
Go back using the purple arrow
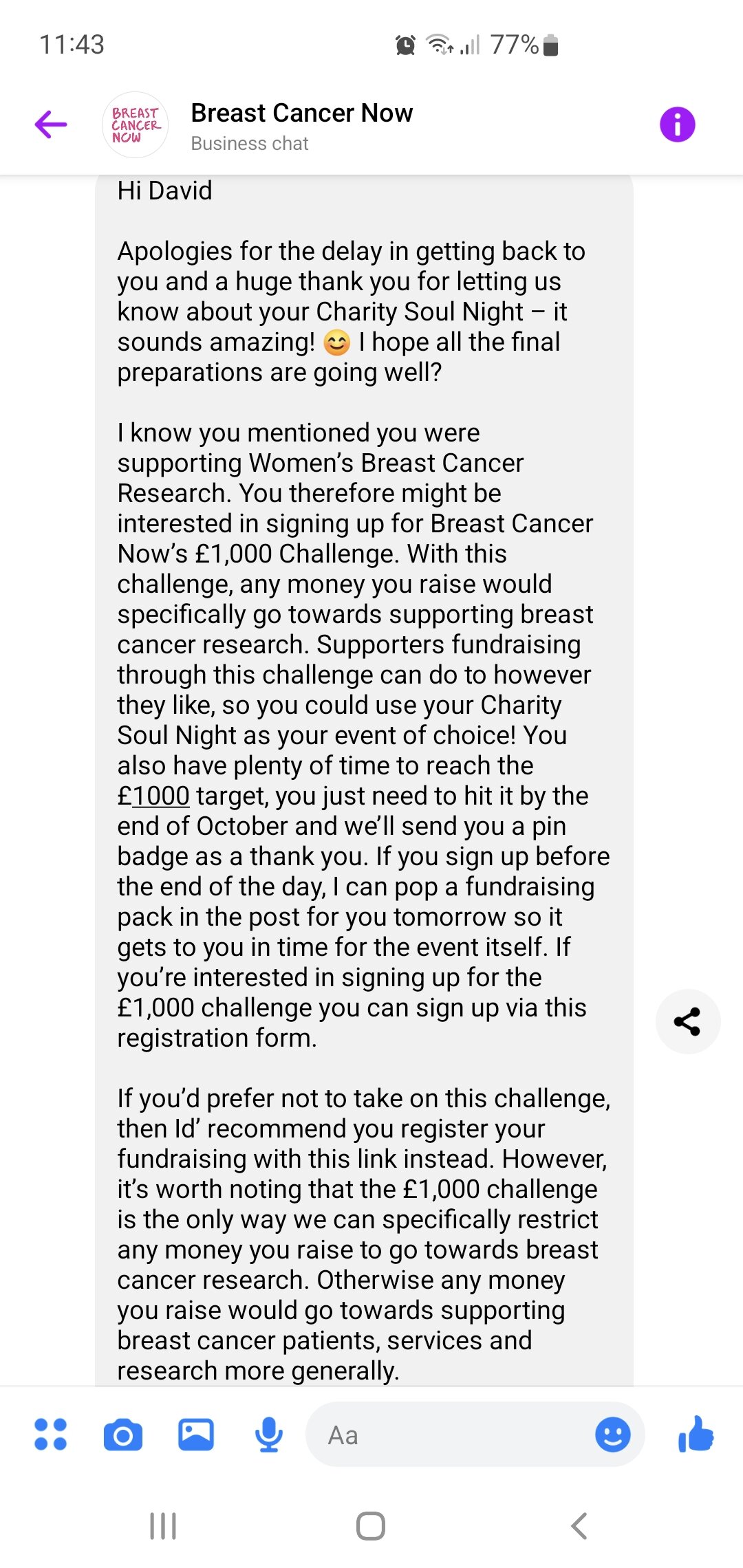coord(51,124)
